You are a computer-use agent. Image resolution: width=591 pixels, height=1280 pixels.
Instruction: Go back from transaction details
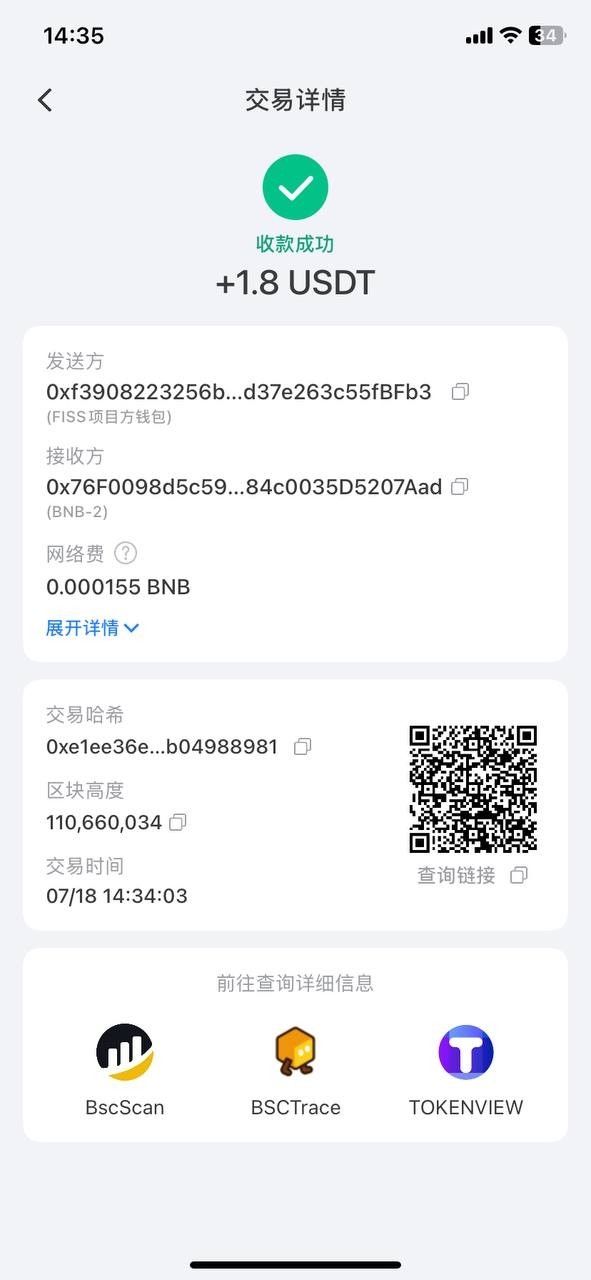[x=44, y=100]
